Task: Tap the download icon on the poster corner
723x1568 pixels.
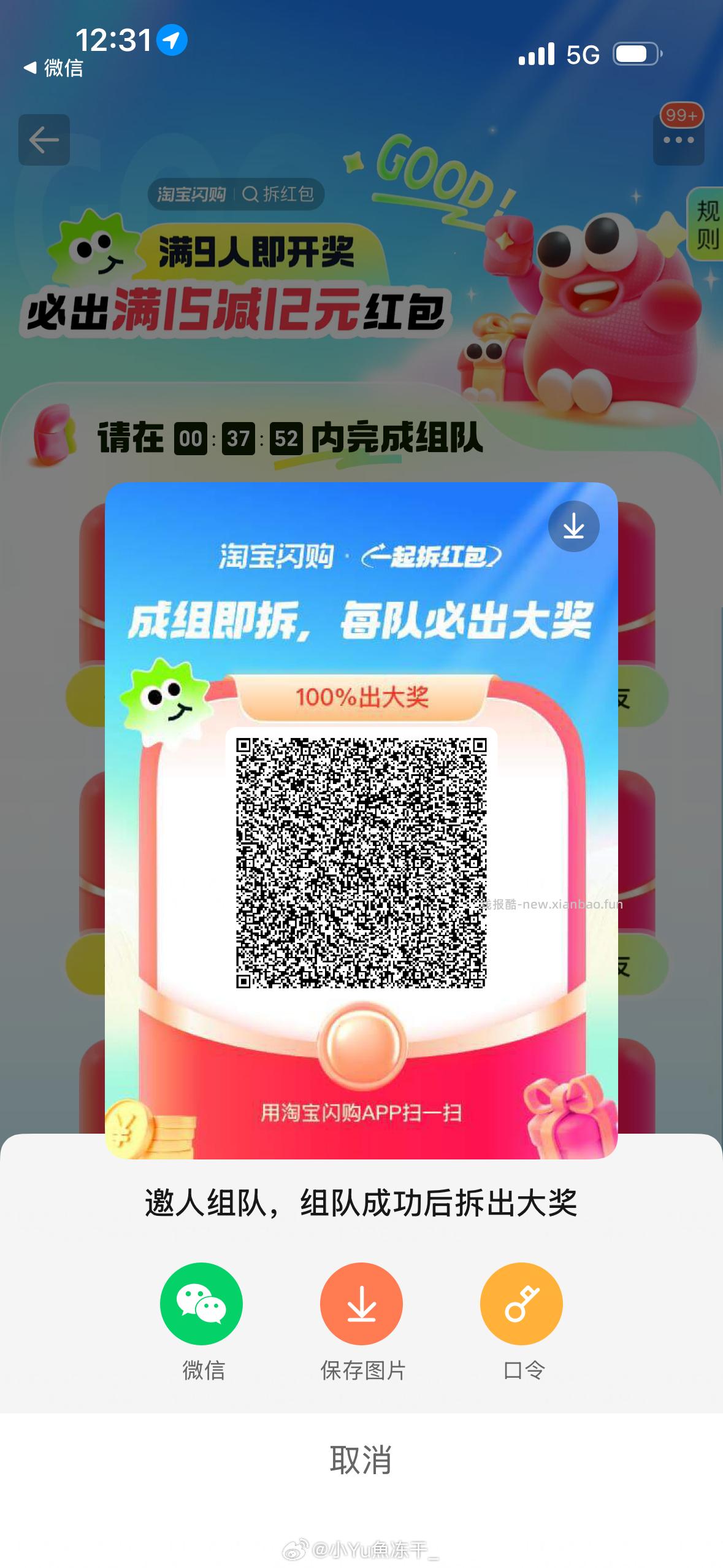Action: pos(573,526)
